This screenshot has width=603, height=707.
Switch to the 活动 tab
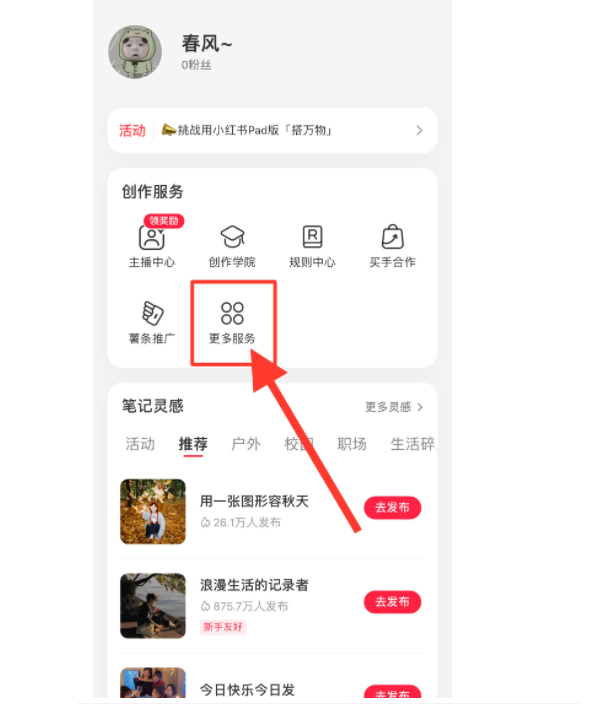[140, 444]
